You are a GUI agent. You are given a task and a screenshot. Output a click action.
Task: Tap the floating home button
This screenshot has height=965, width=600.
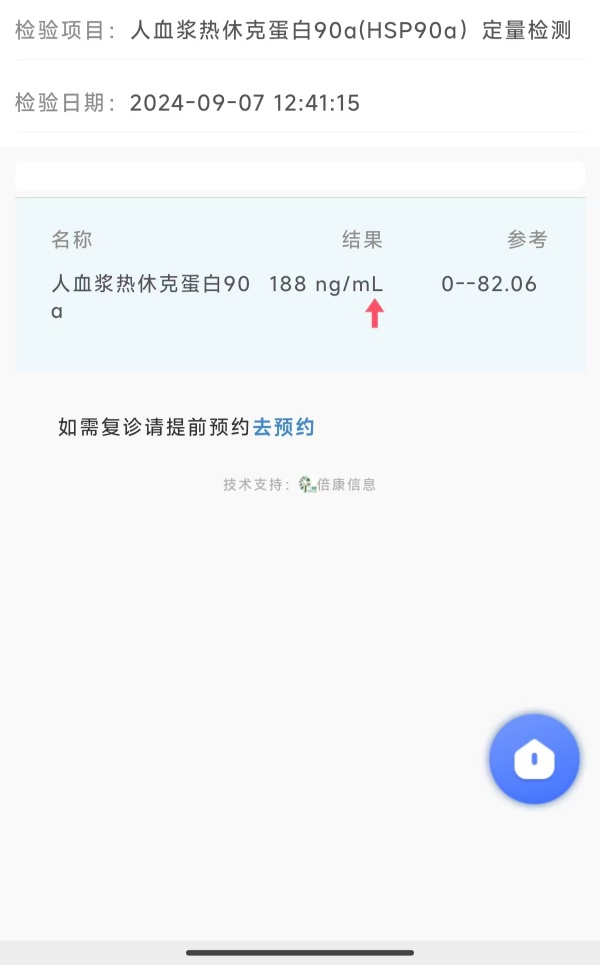point(534,759)
